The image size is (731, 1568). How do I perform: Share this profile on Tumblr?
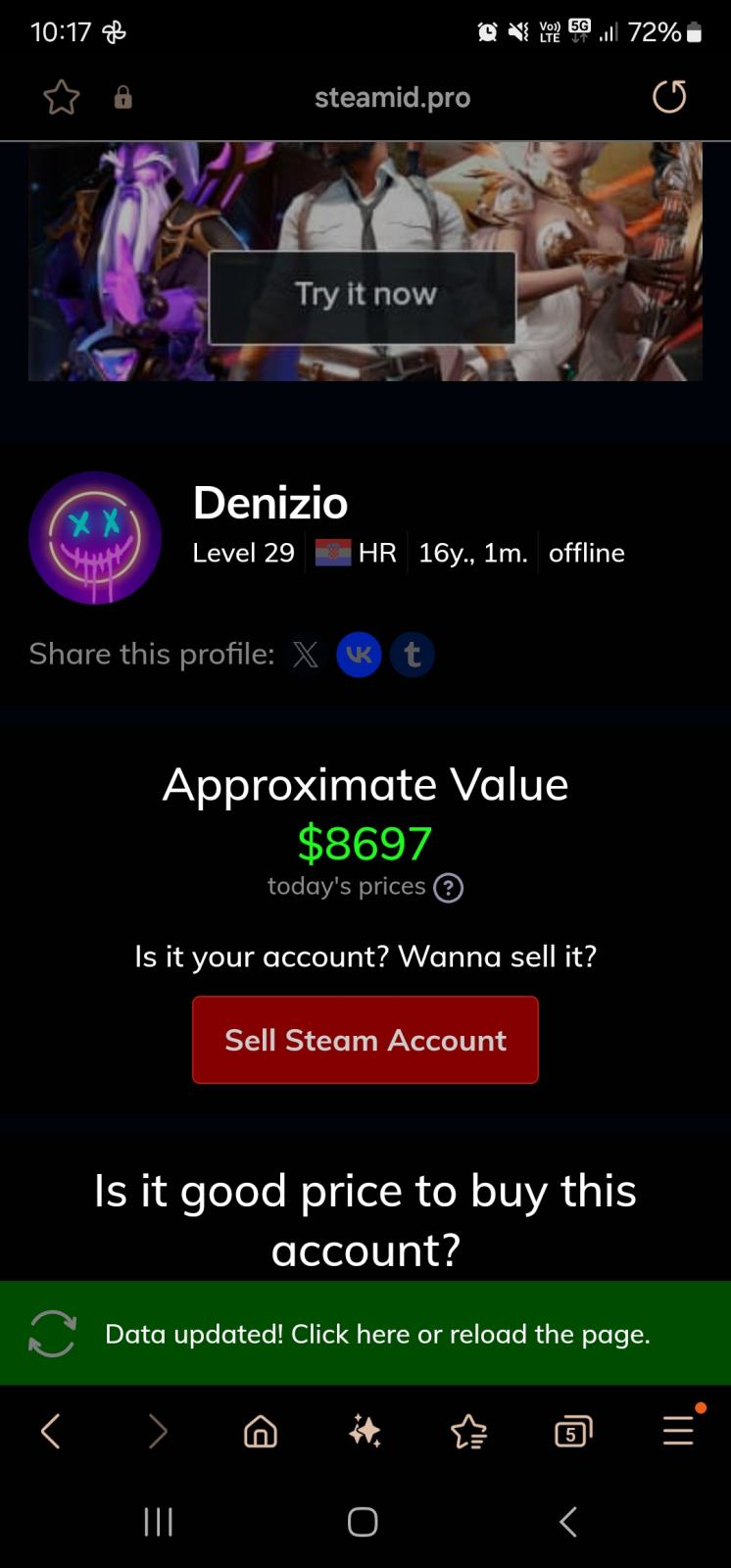(413, 655)
